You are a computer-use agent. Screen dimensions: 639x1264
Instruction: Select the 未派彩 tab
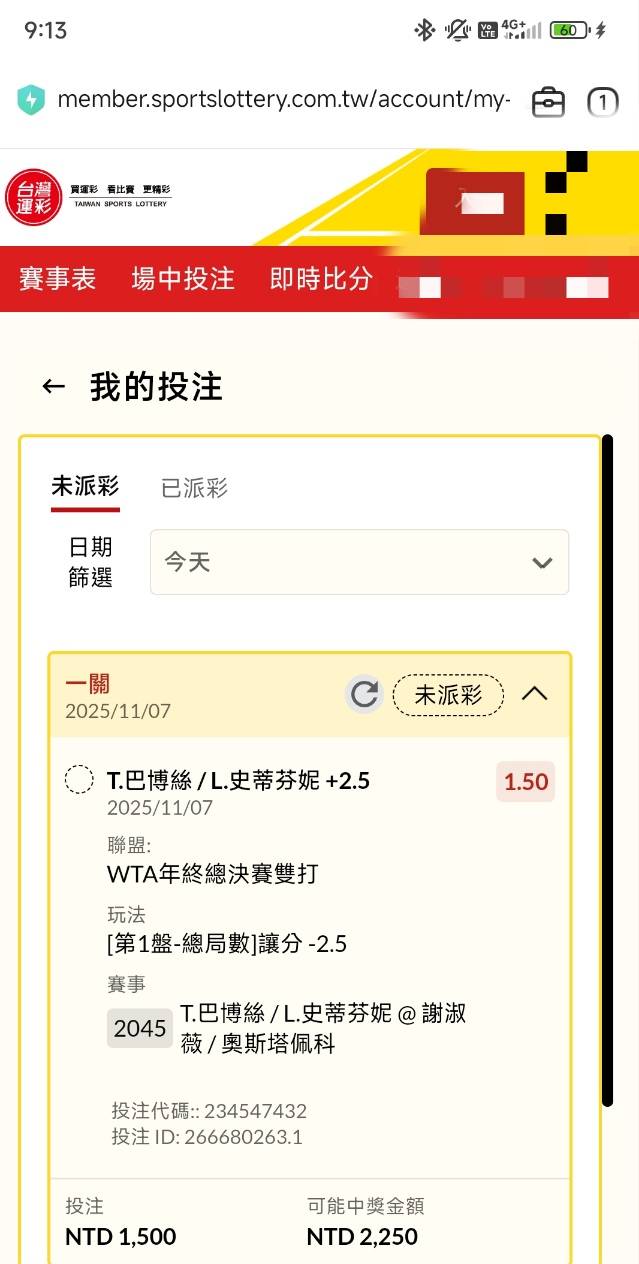coord(85,487)
